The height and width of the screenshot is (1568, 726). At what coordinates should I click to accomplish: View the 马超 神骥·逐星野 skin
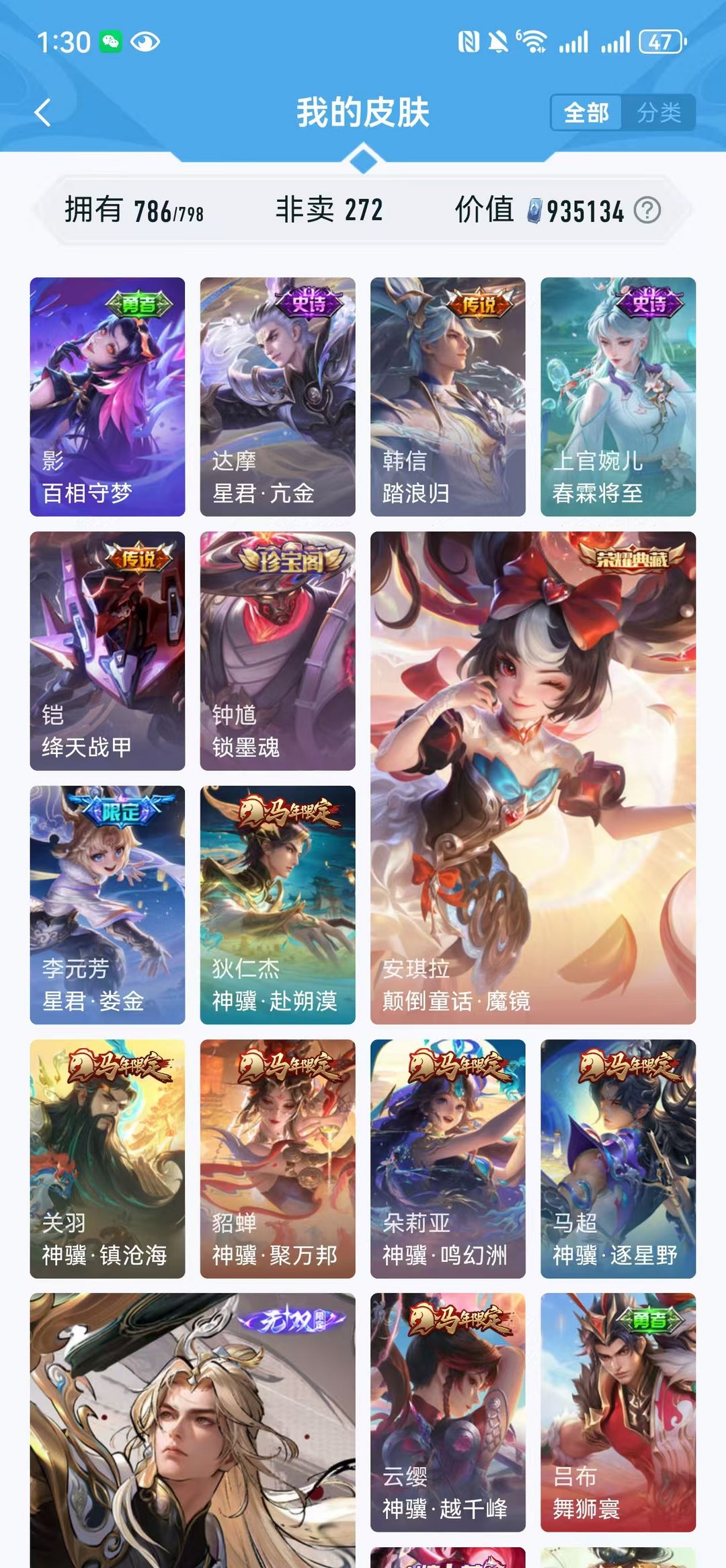(x=618, y=1158)
